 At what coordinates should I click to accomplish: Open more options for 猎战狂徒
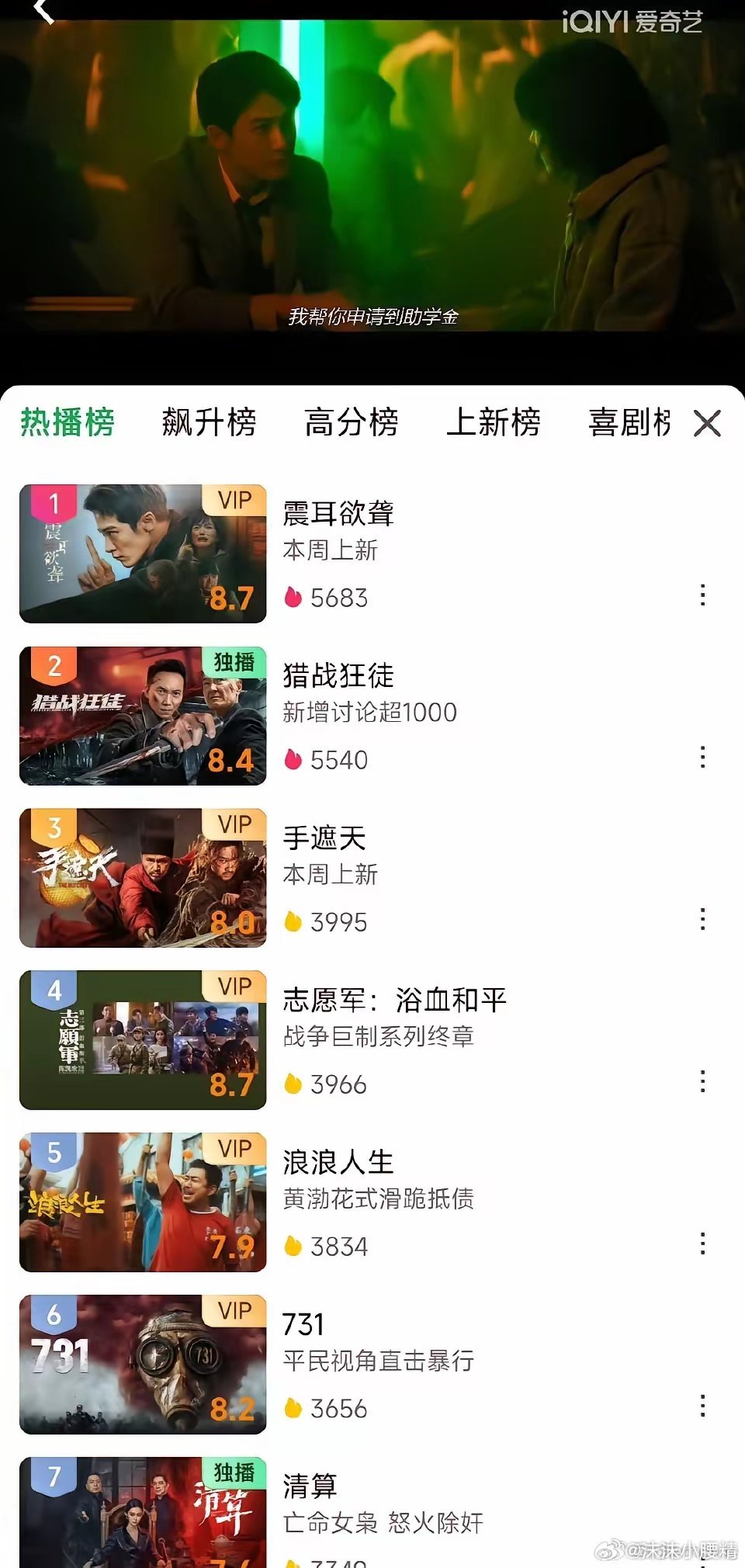(x=702, y=758)
